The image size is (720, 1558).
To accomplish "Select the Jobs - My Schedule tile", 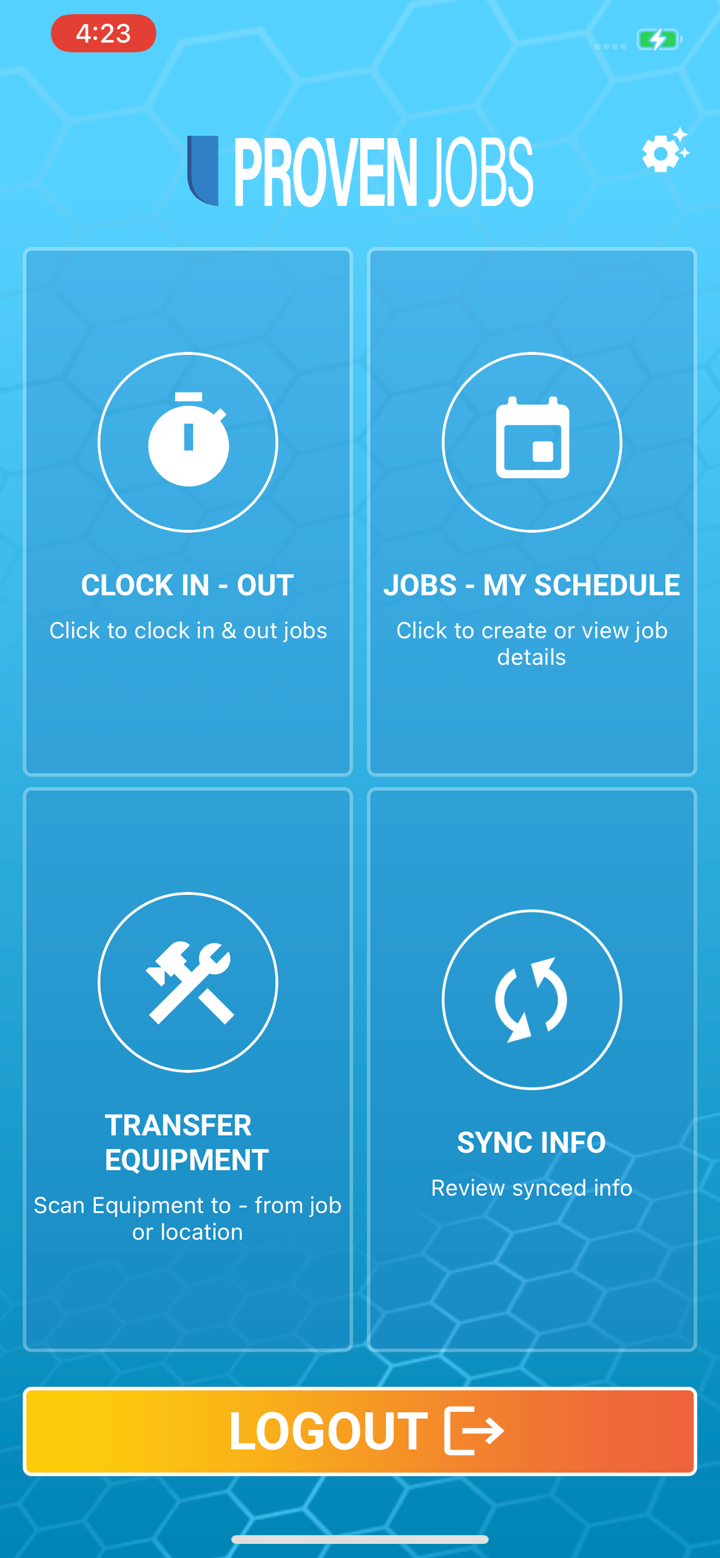I will [x=531, y=512].
